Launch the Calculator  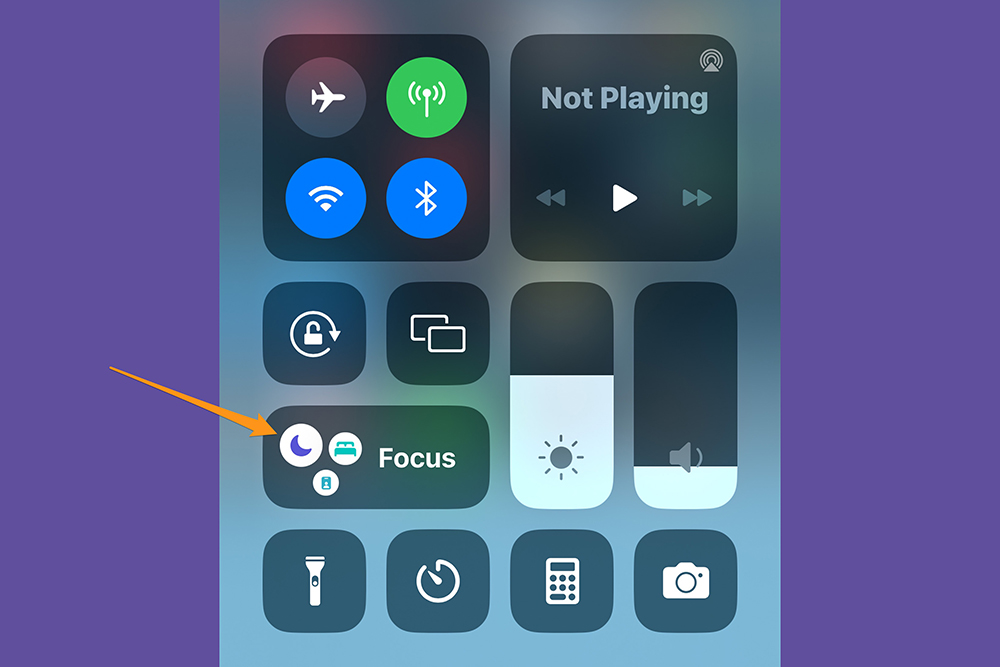(561, 581)
